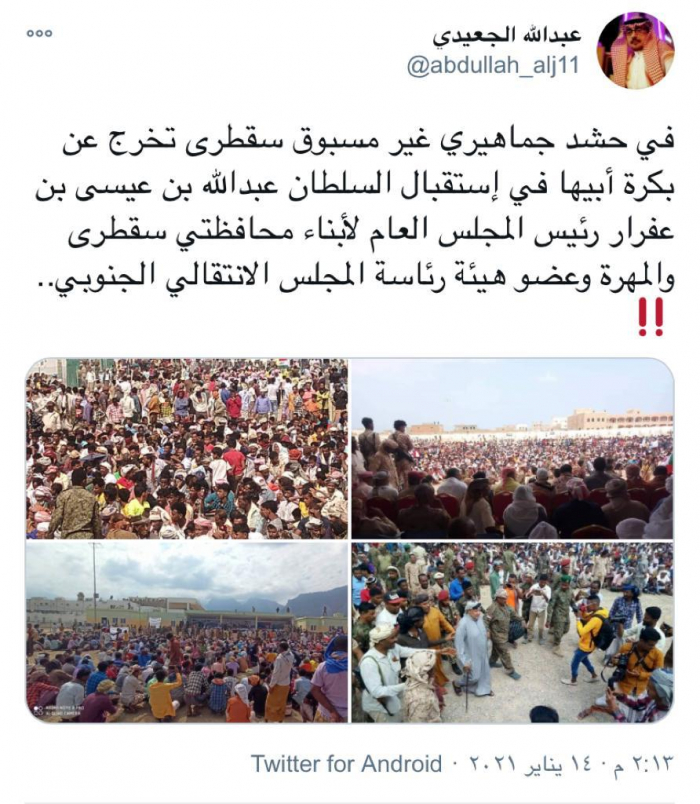View the dense crowd photo with the red shirt

pos(187,449)
